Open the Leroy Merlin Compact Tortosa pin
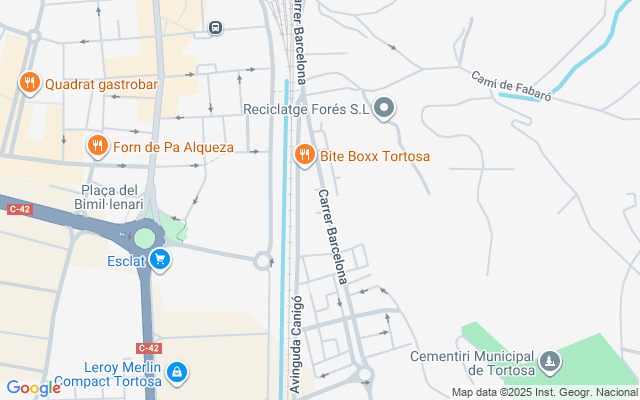This screenshot has height=400, width=640. [177, 373]
